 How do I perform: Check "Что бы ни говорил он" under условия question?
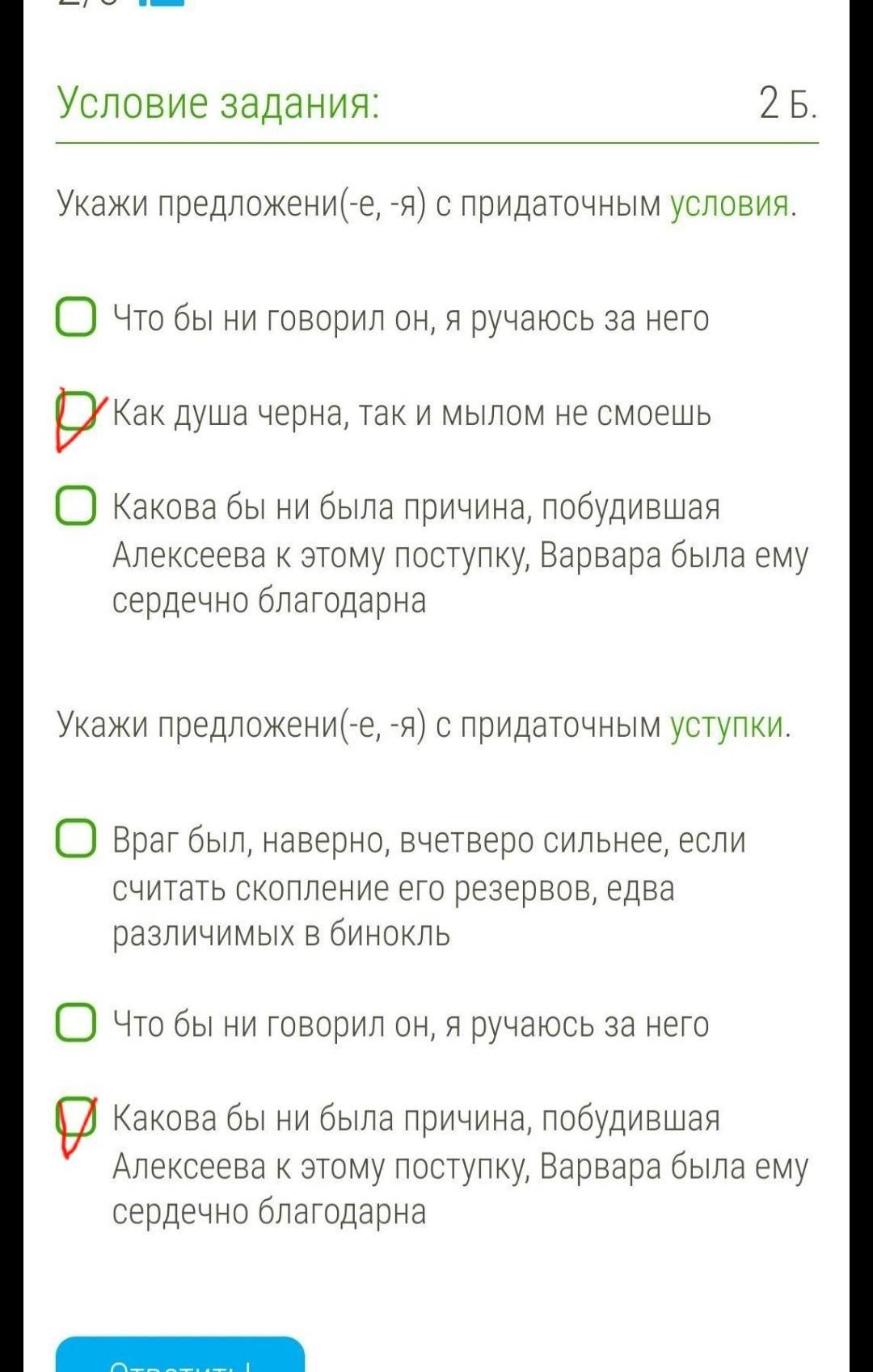pos(76,316)
